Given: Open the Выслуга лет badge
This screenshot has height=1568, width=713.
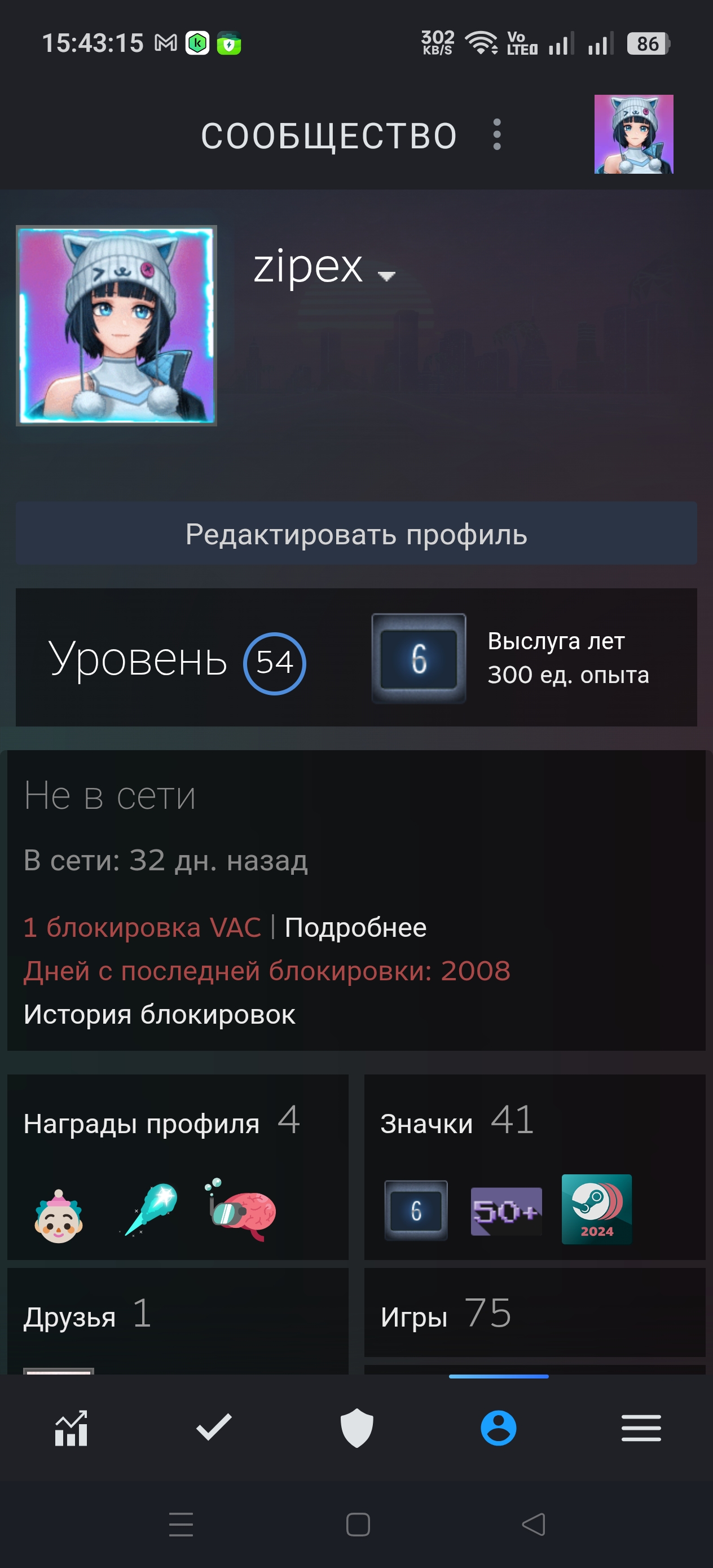Looking at the screenshot, I should (x=419, y=659).
